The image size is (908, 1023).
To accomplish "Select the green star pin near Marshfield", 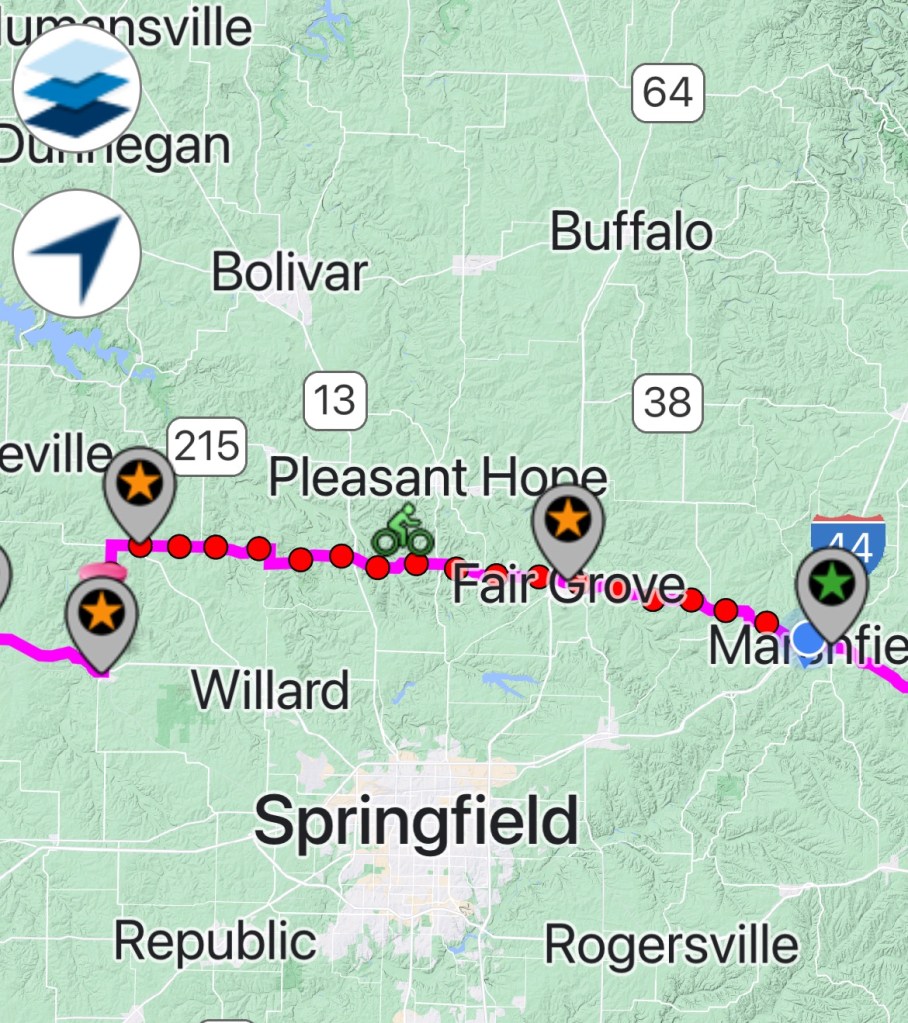I will [x=832, y=583].
